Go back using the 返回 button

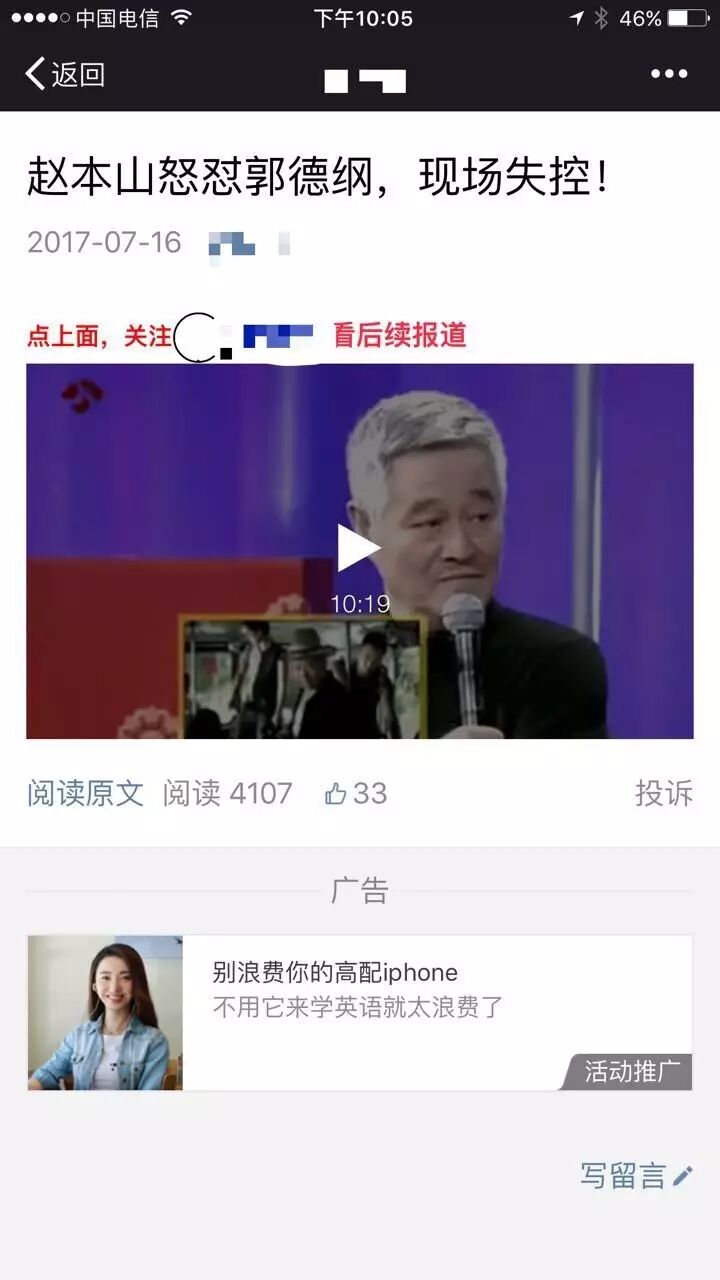pos(65,74)
